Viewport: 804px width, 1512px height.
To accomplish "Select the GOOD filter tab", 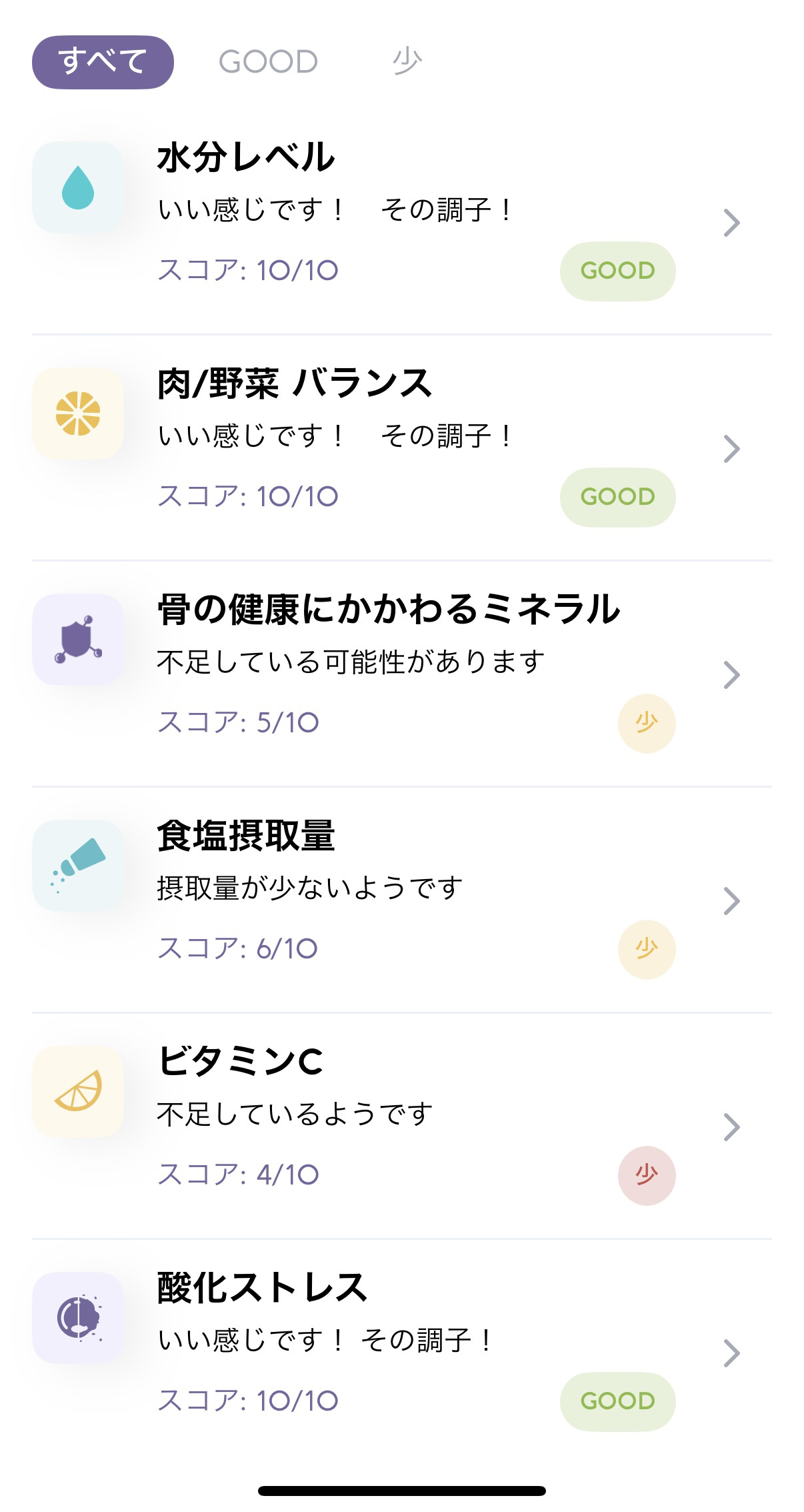I will coord(268,62).
